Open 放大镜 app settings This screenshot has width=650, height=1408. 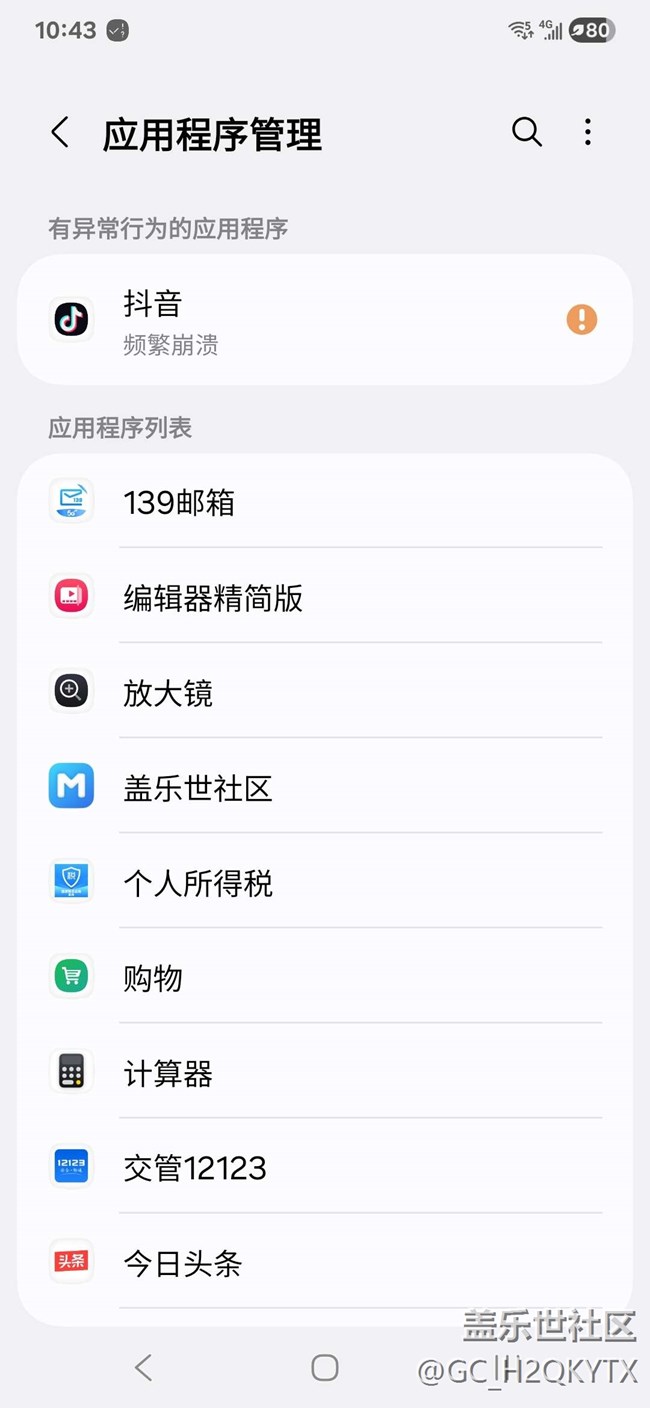[325, 692]
